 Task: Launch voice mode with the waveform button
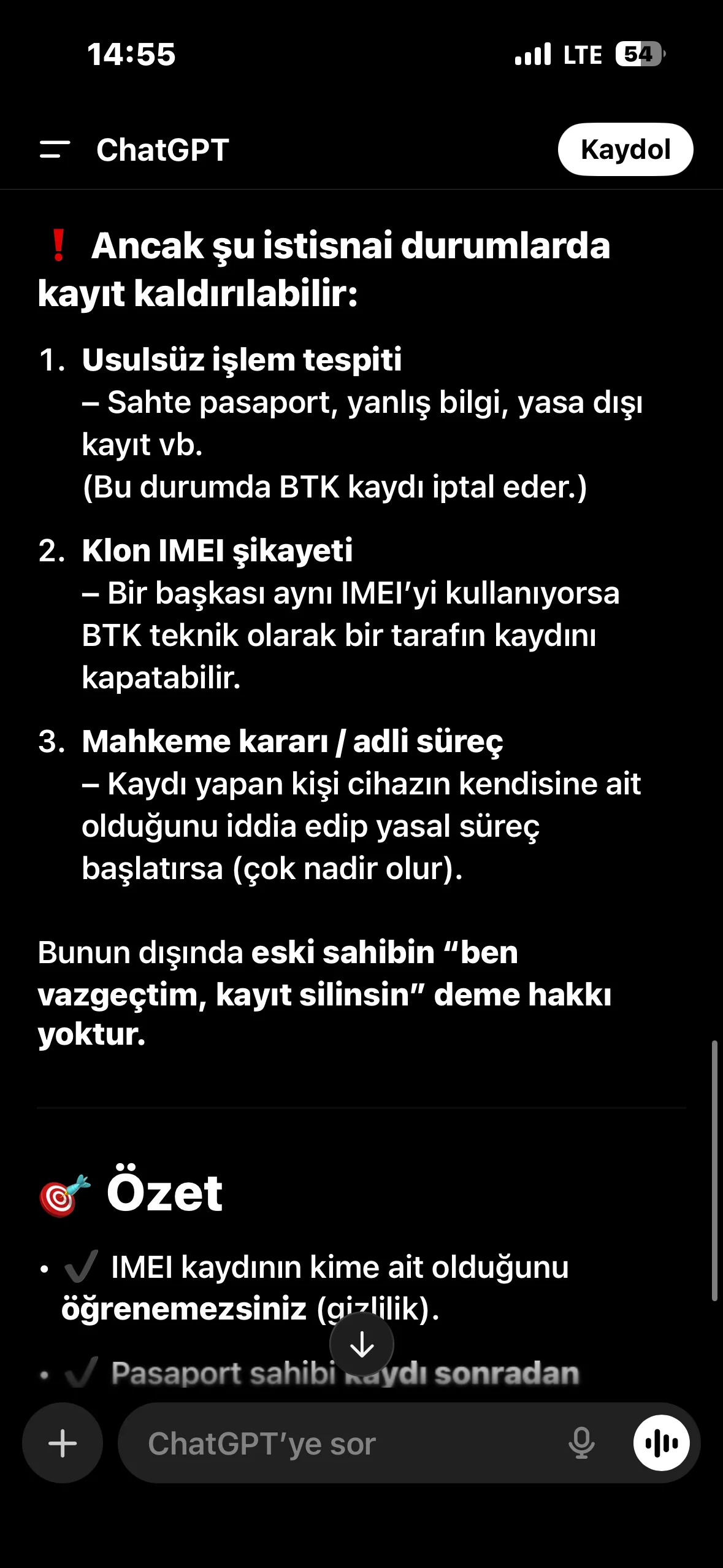(661, 1443)
